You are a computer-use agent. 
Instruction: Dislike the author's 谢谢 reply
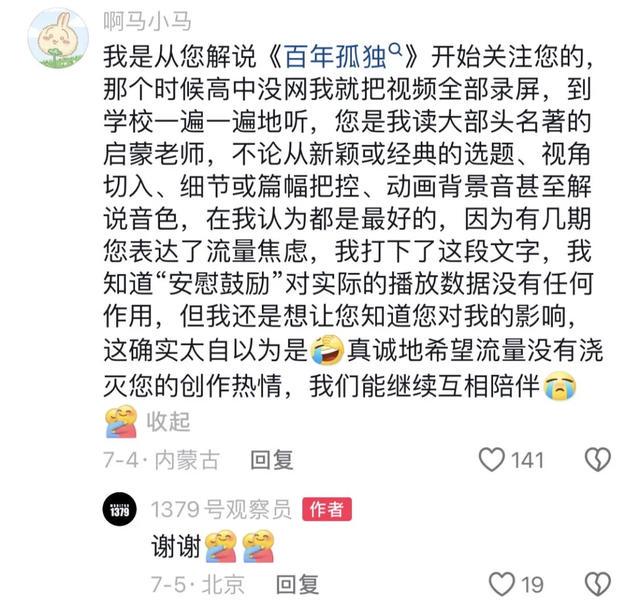[597, 583]
